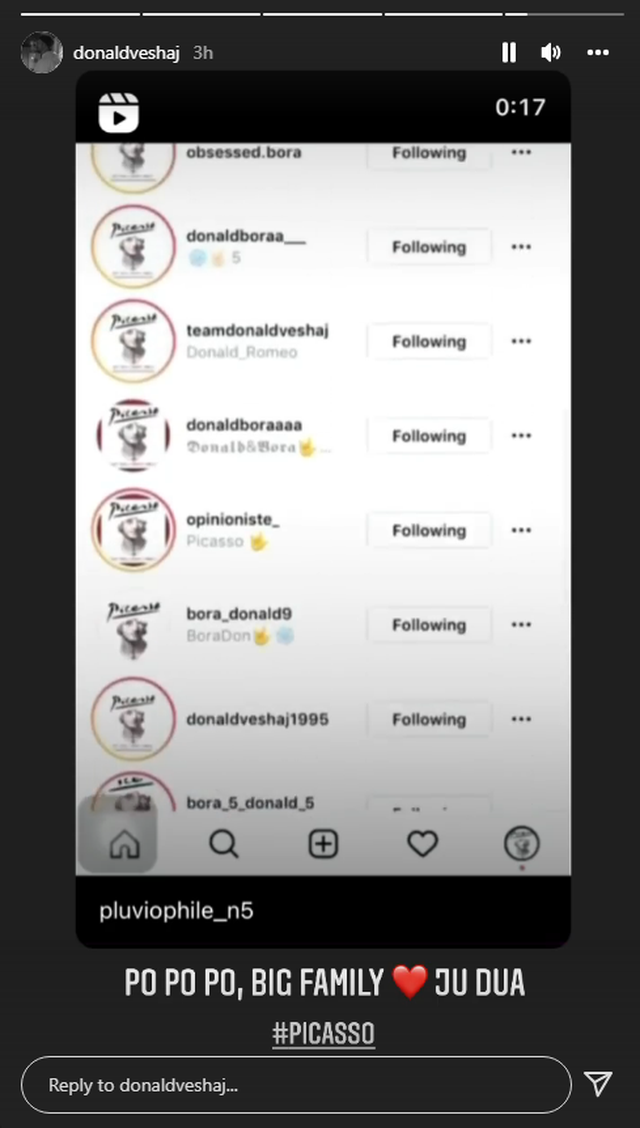This screenshot has width=640, height=1128.
Task: Open the story options menu
Action: point(598,53)
